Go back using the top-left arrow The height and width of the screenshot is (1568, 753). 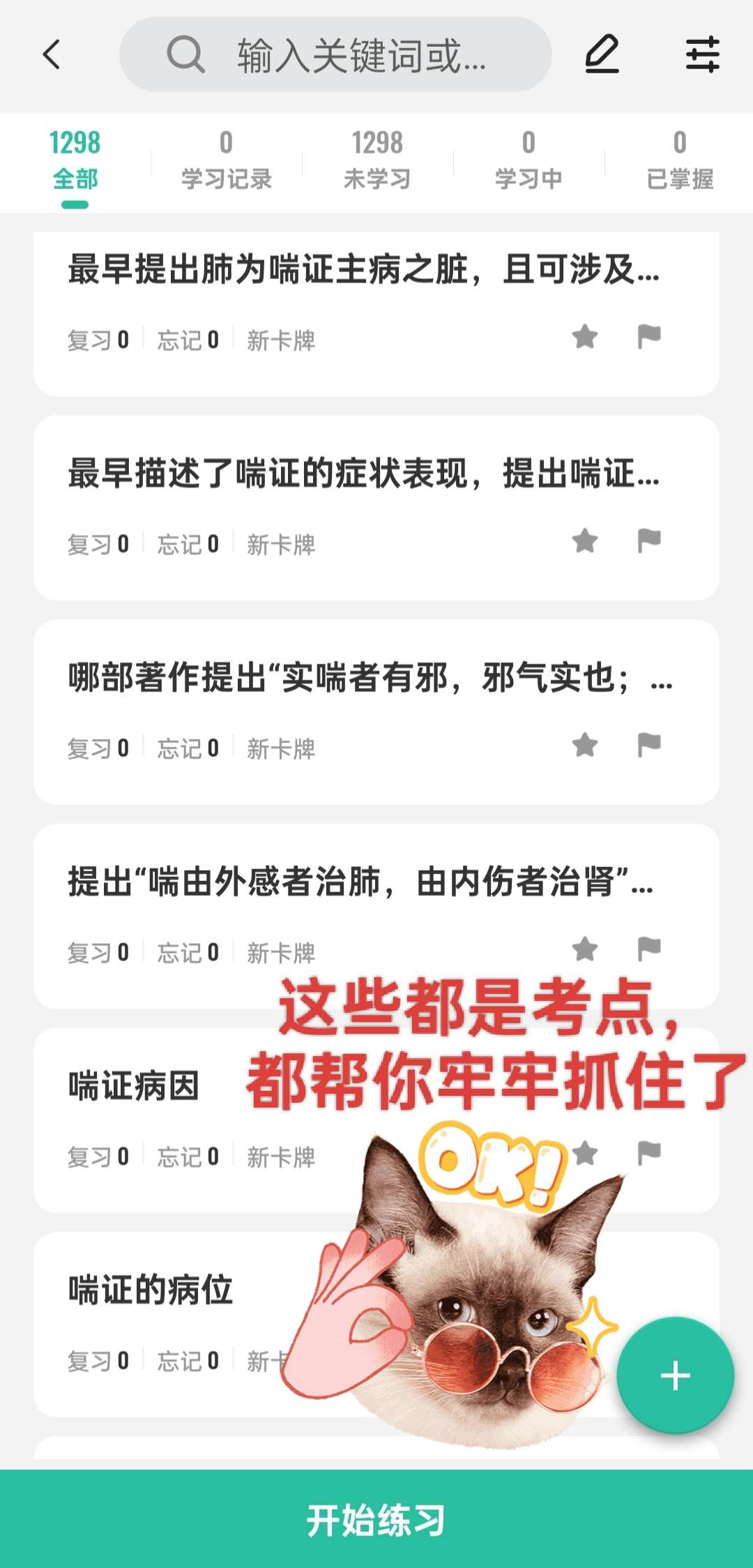pos(52,54)
